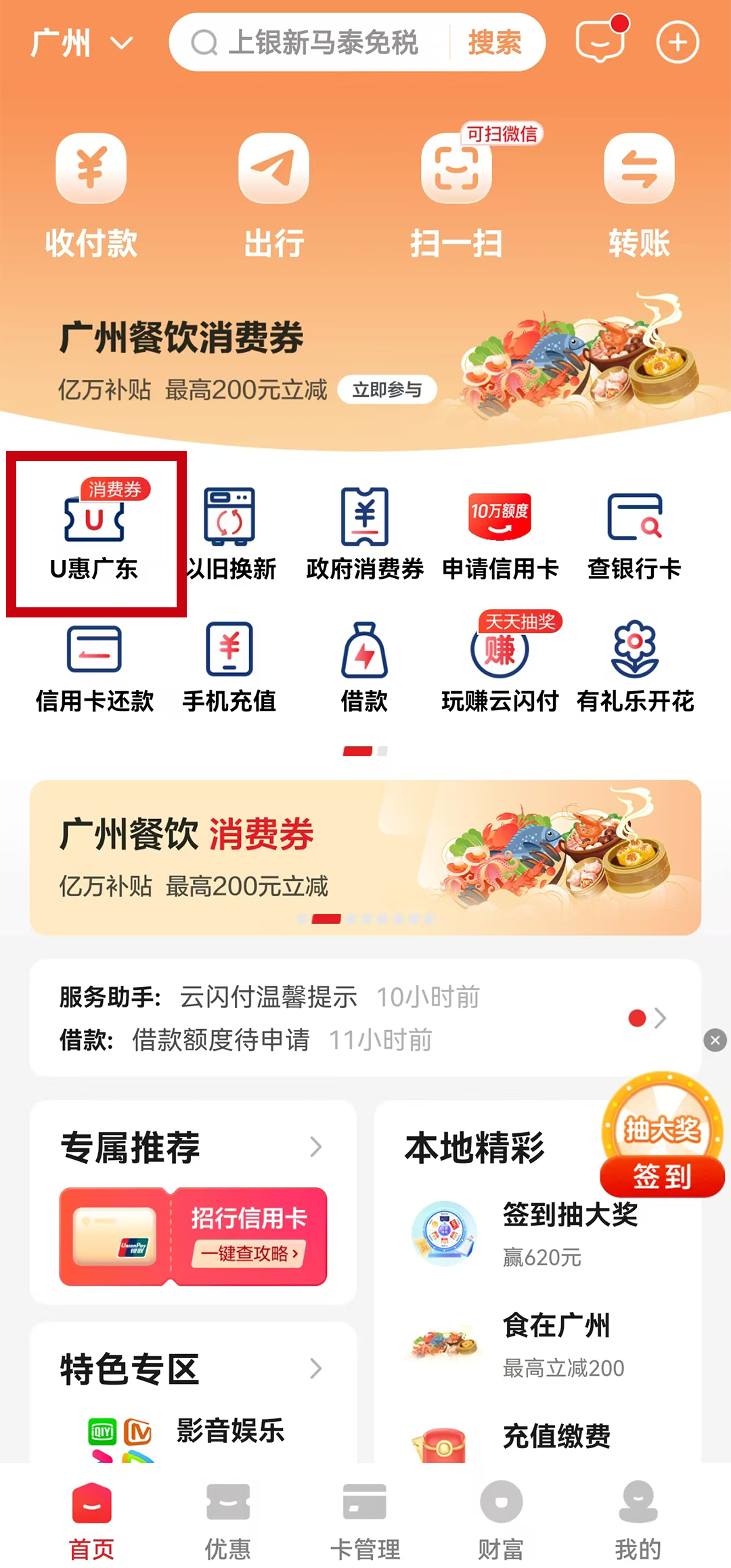Screen dimensions: 731x1568
Task: Dismiss the floating 抽大奖 签到 widget
Action: coord(715,1040)
